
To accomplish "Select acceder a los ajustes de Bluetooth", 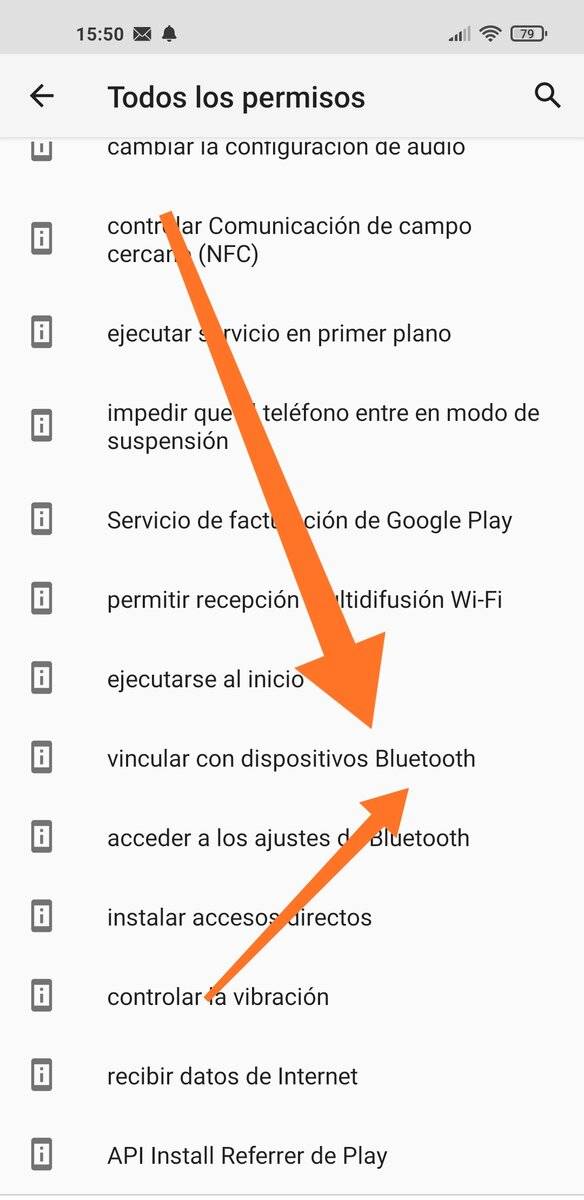I will point(292,838).
